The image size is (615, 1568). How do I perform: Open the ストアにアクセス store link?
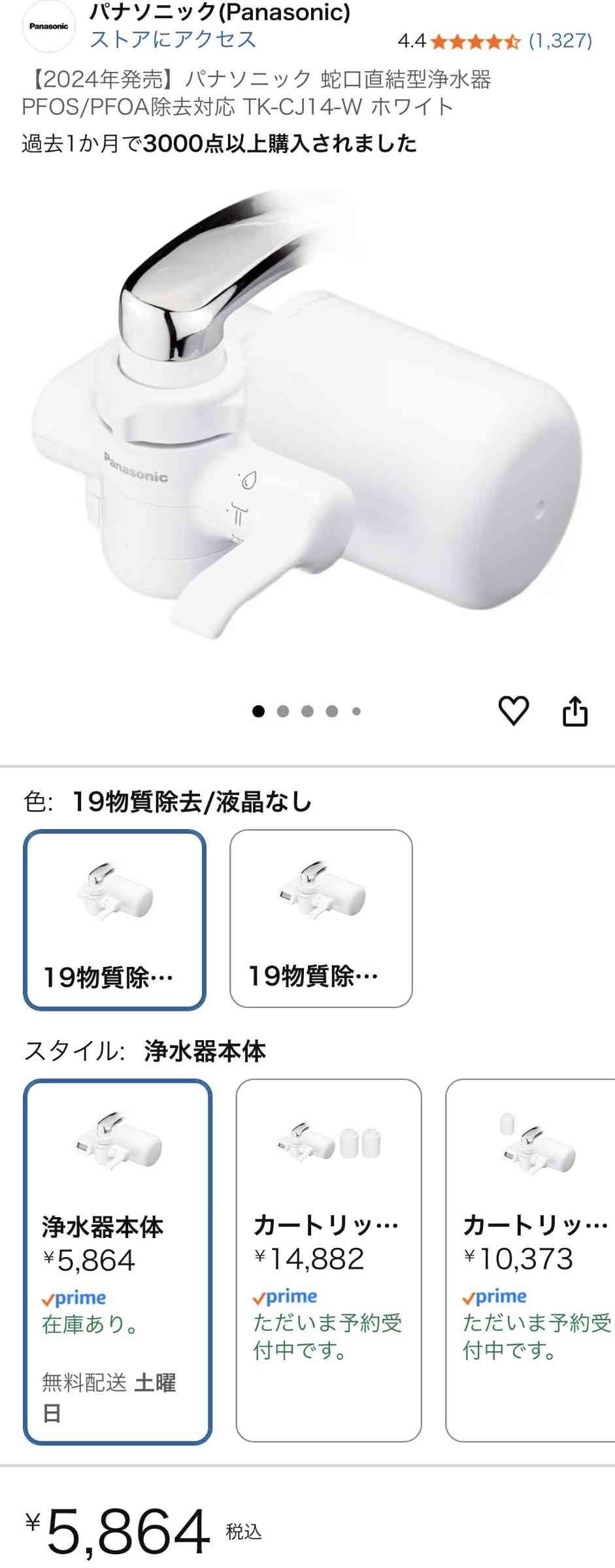pos(173,40)
